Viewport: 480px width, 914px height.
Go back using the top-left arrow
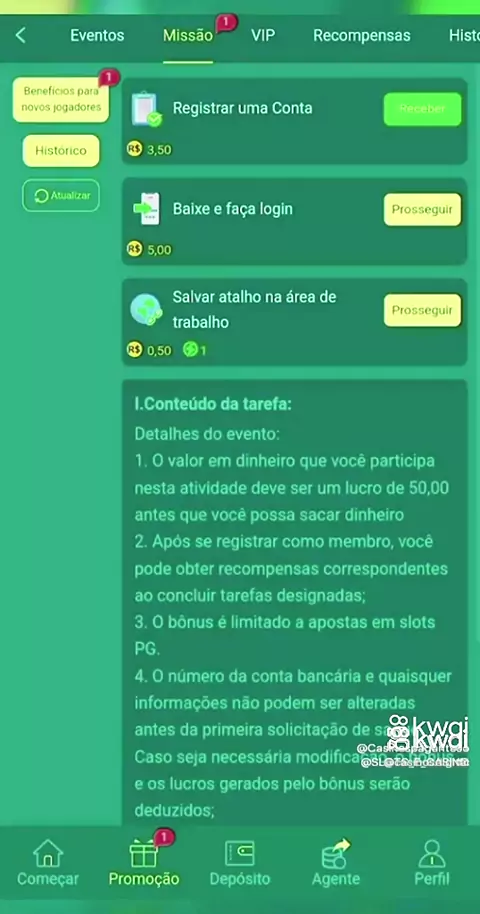[x=20, y=35]
